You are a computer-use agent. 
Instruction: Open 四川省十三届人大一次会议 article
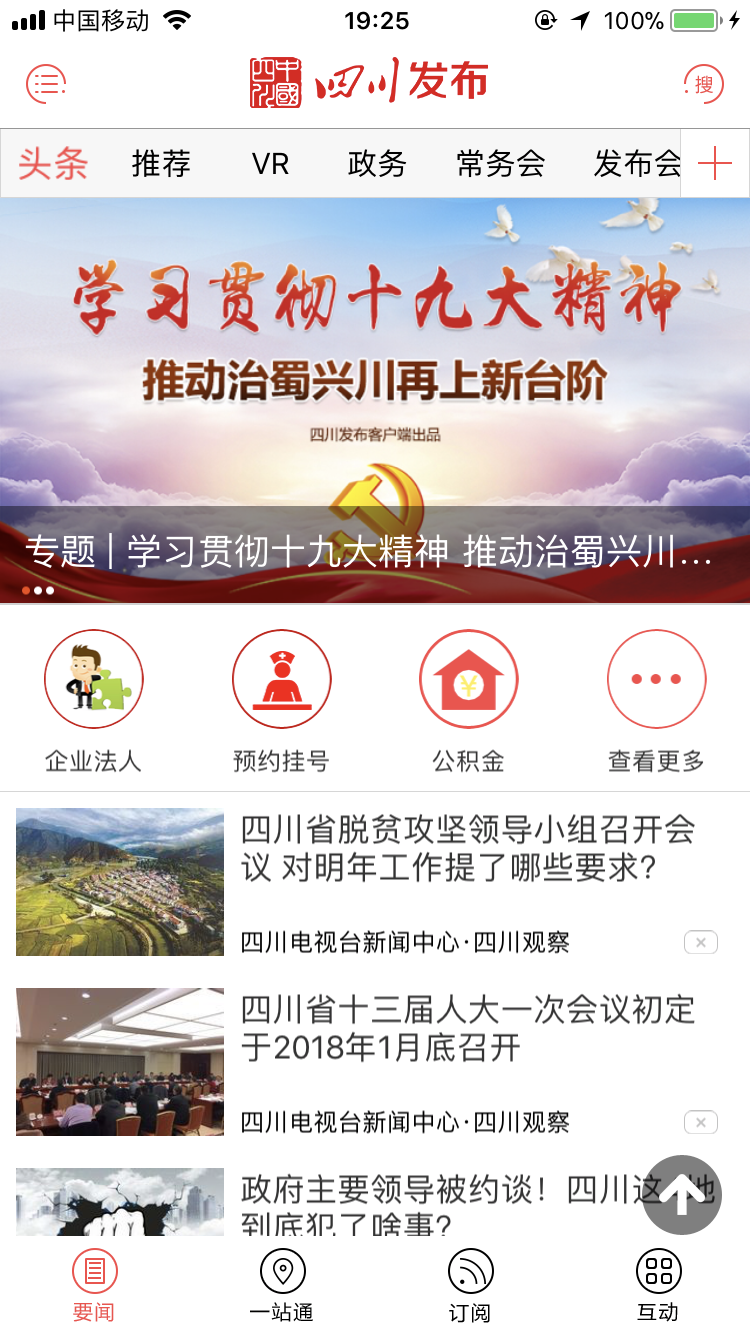[x=468, y=1028]
